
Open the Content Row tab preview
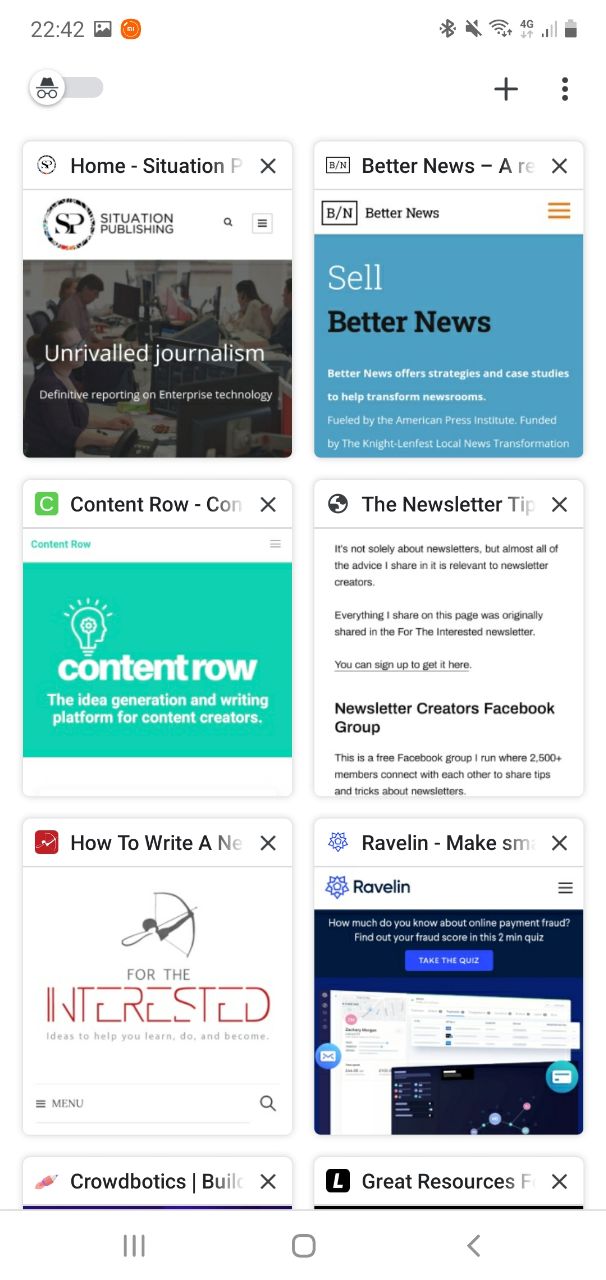pyautogui.click(x=157, y=661)
